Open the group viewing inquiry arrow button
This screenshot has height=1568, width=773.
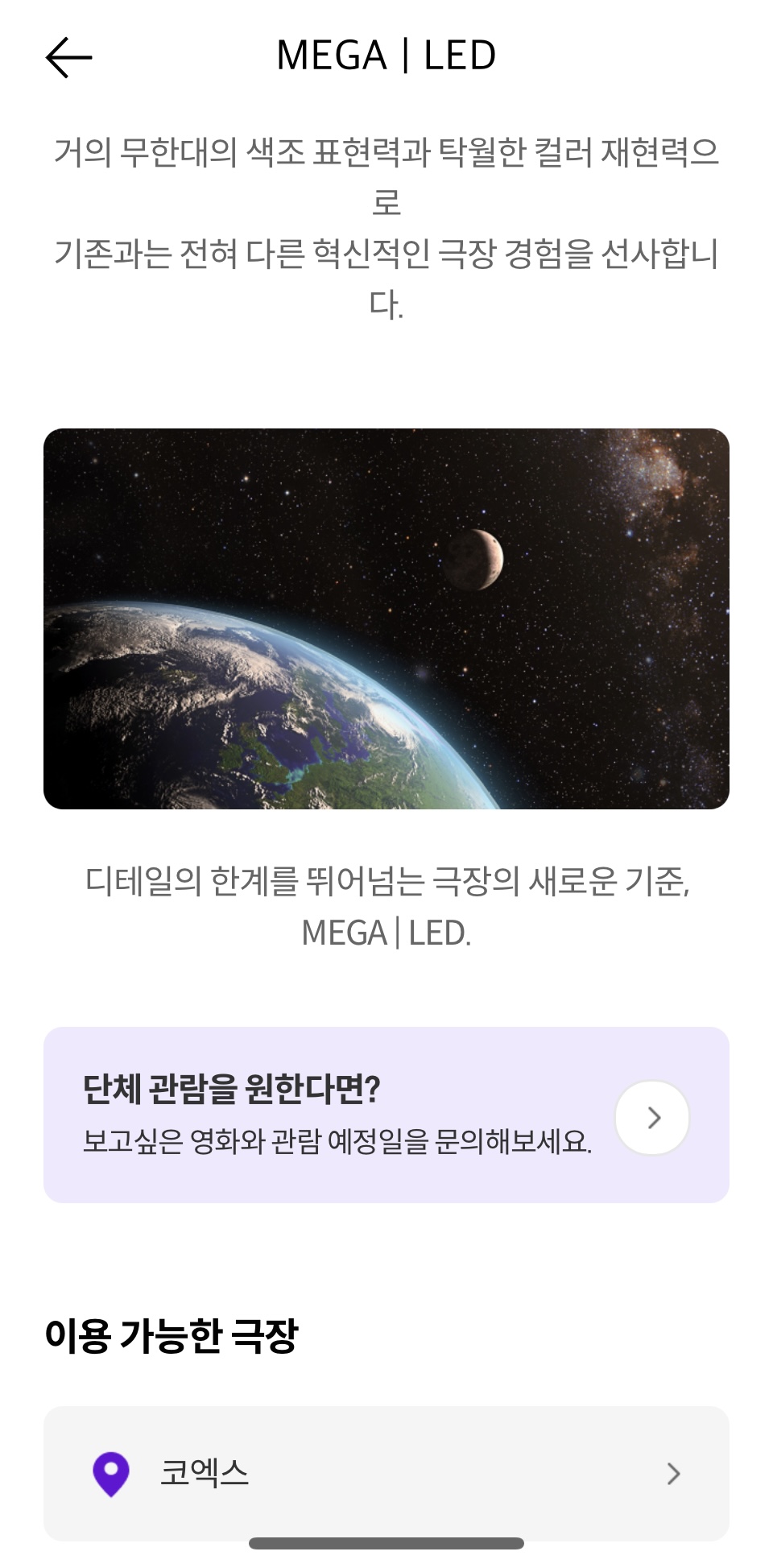[651, 1117]
